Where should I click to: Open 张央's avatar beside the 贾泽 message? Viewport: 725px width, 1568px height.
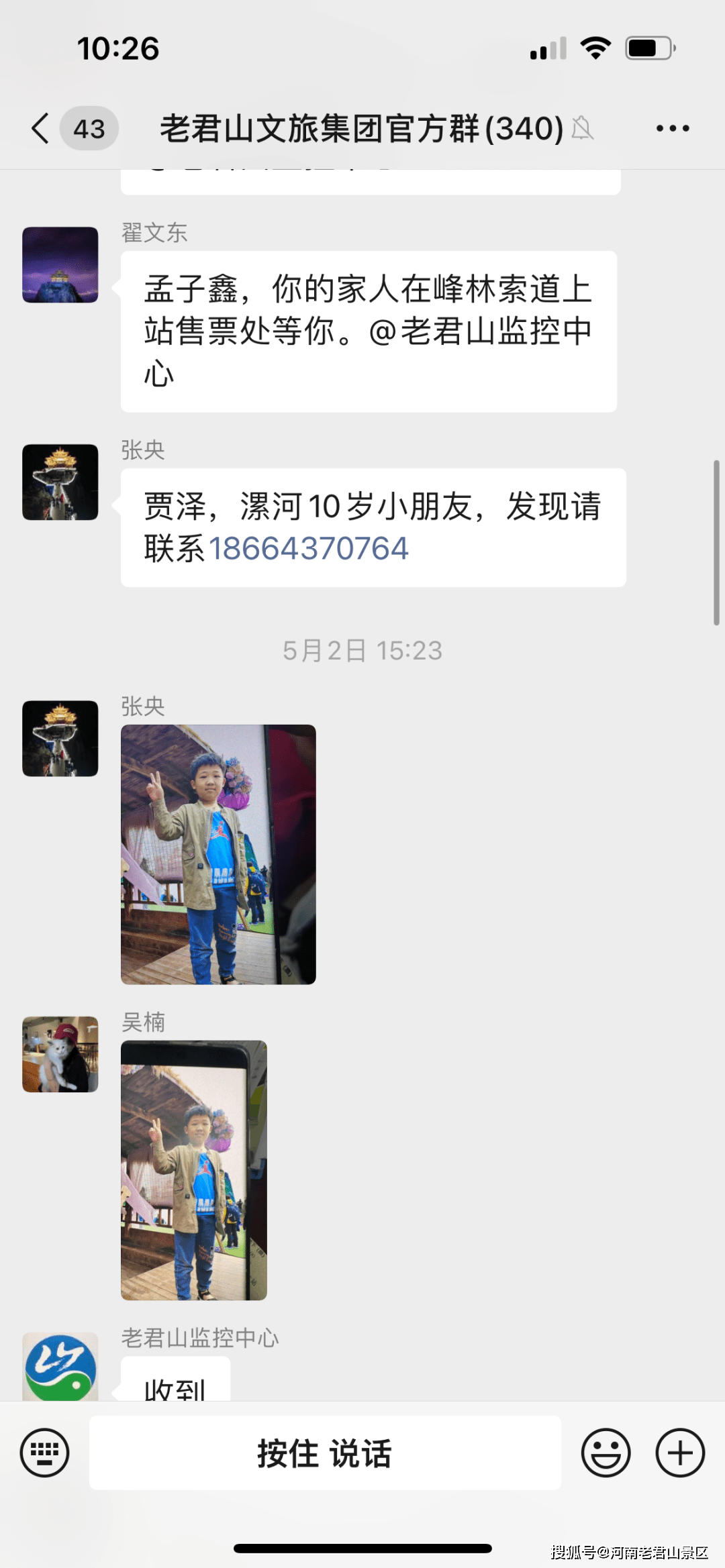click(60, 482)
